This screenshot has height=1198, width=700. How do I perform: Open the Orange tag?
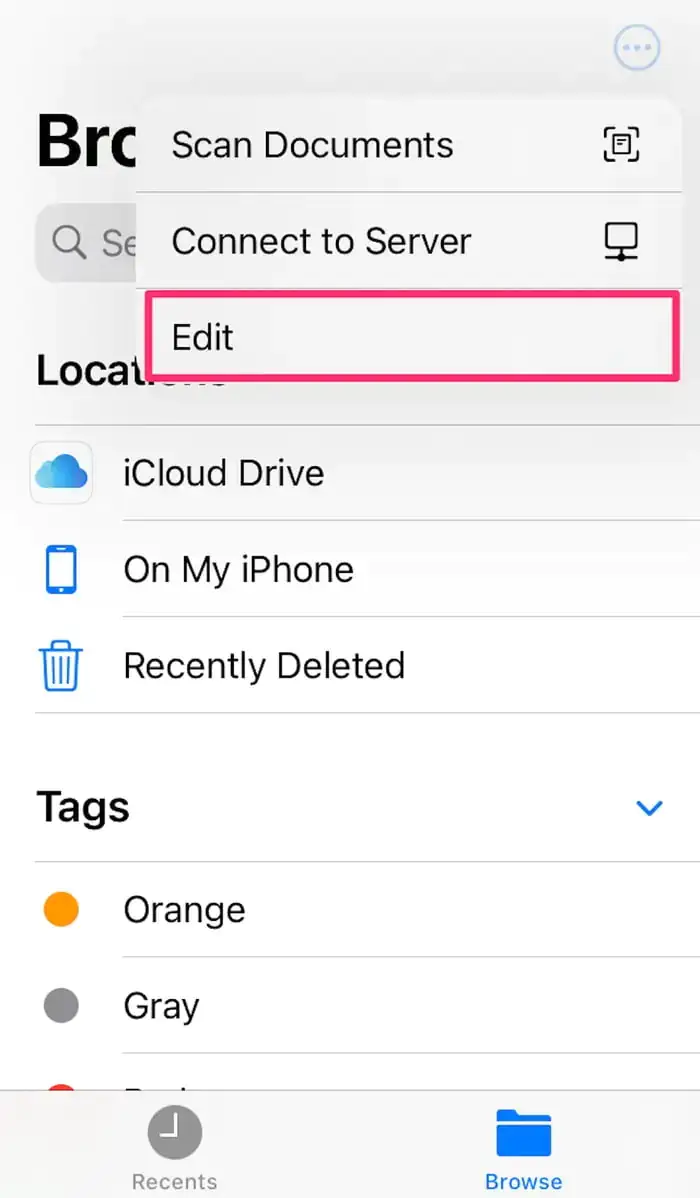(x=184, y=910)
